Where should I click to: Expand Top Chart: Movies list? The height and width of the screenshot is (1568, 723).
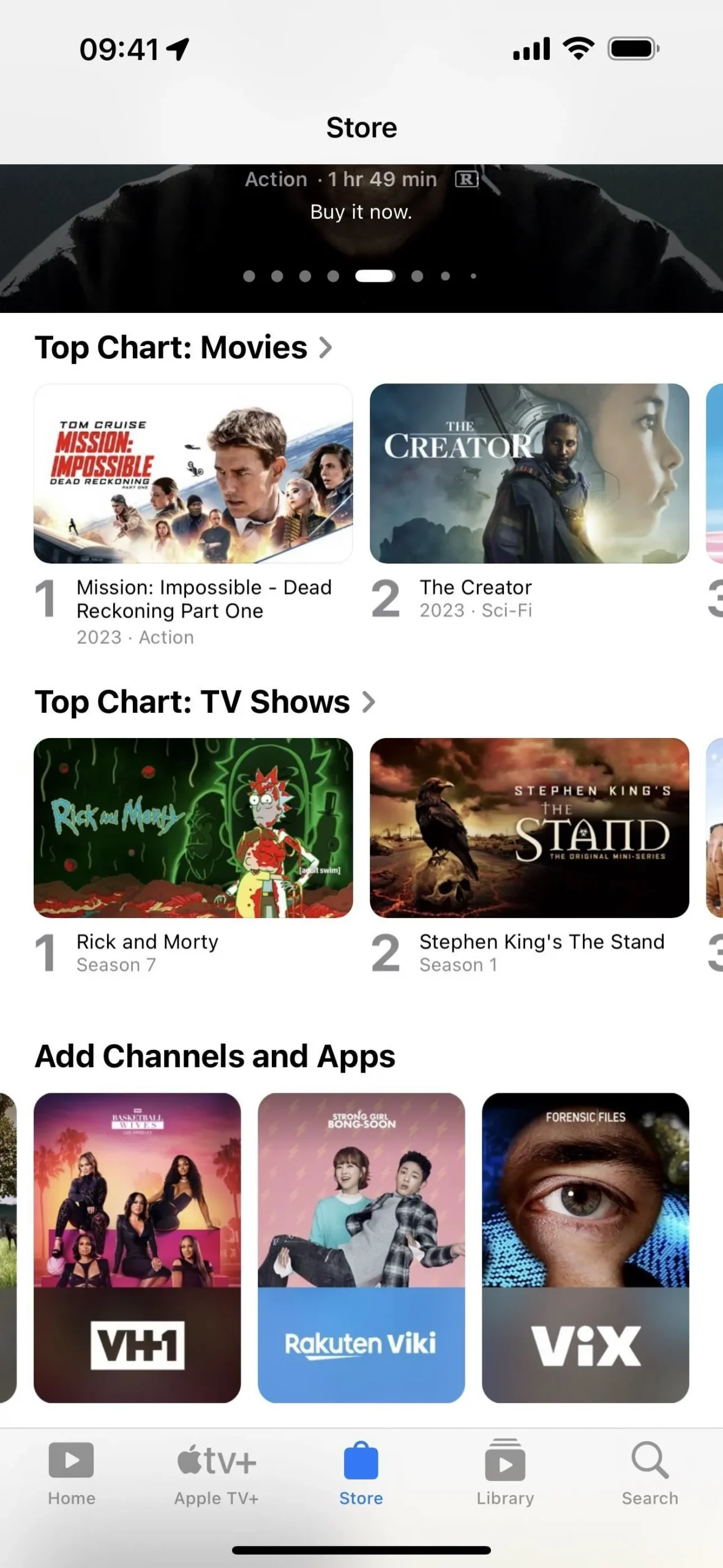tap(184, 348)
